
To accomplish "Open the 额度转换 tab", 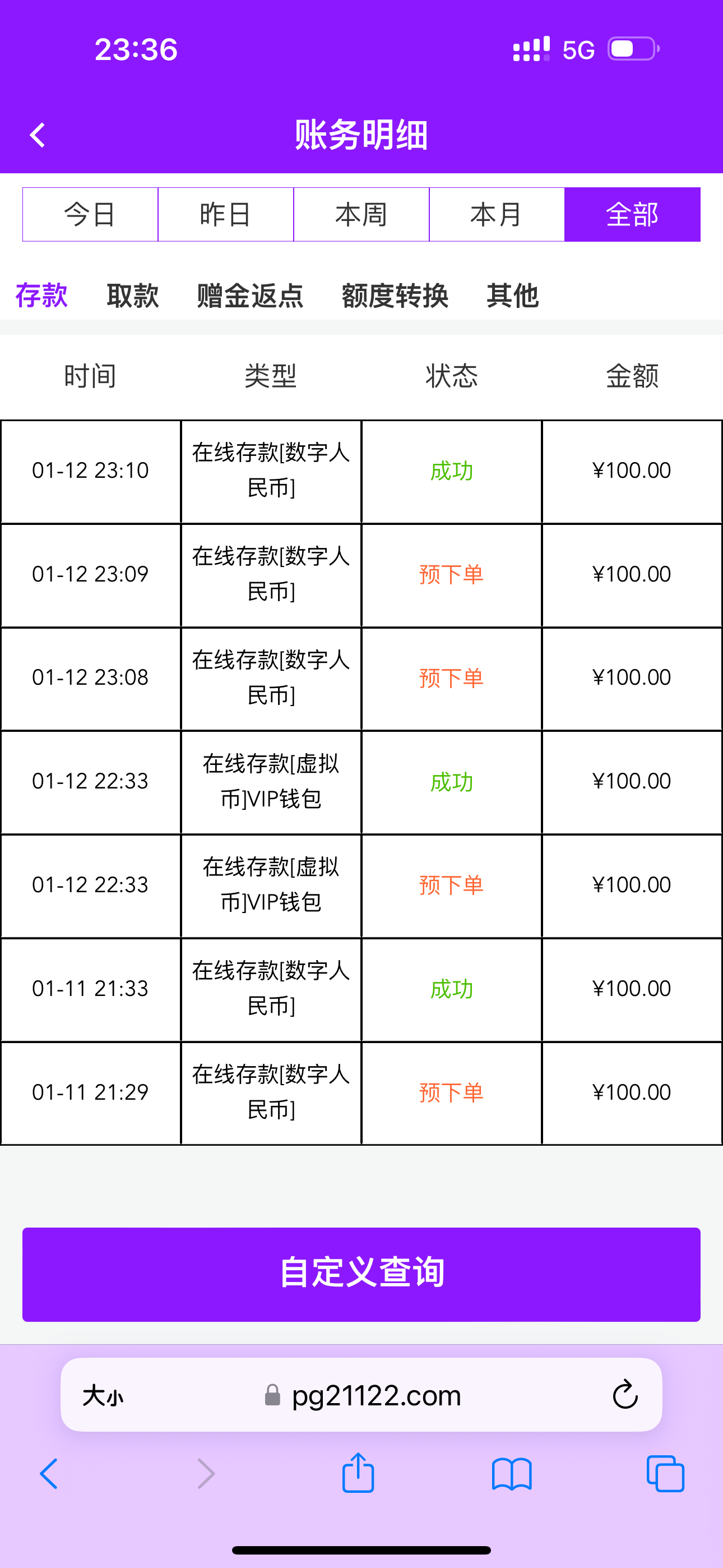I will tap(395, 296).
